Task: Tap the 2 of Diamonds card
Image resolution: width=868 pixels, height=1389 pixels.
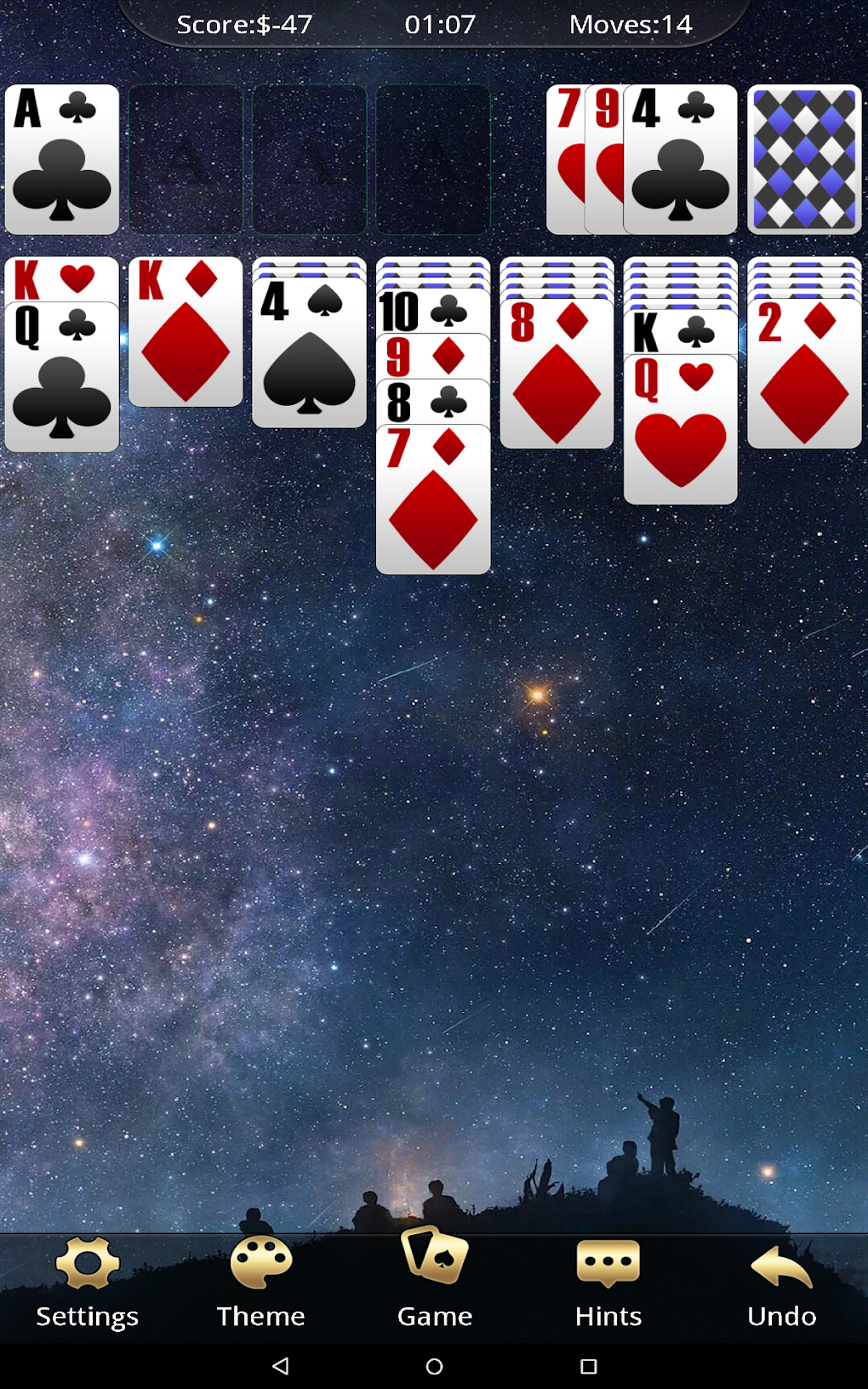Action: point(803,374)
